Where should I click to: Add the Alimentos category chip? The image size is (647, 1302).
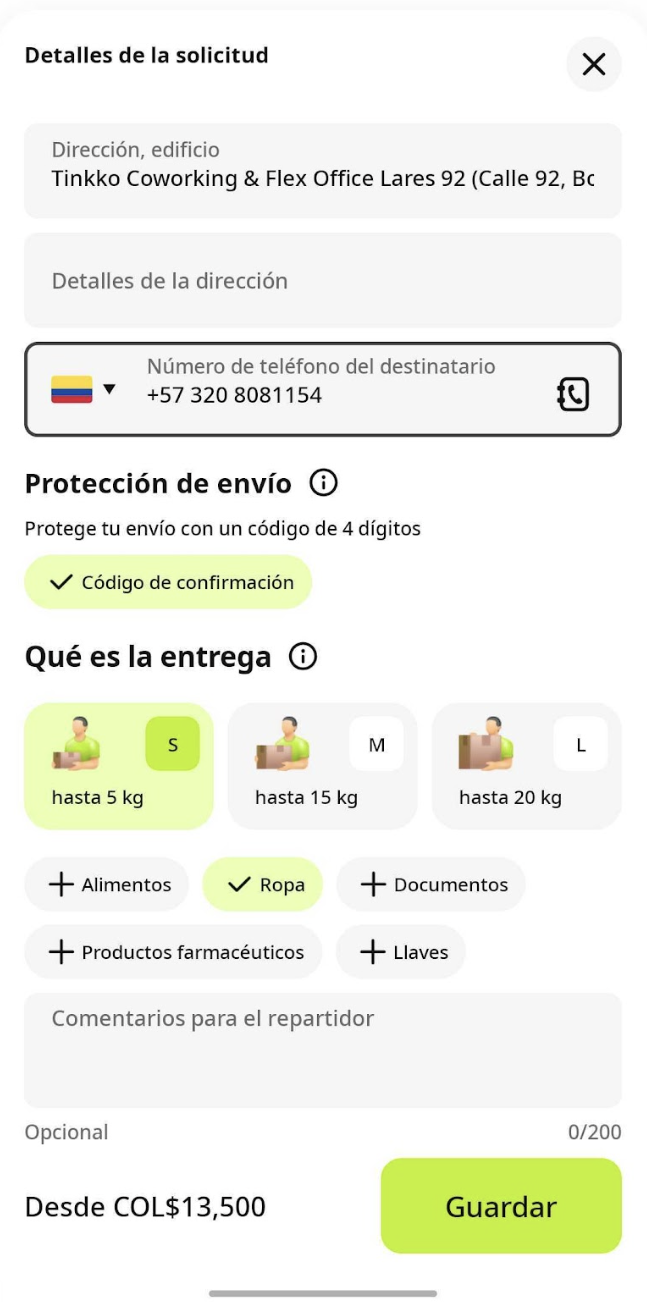107,884
